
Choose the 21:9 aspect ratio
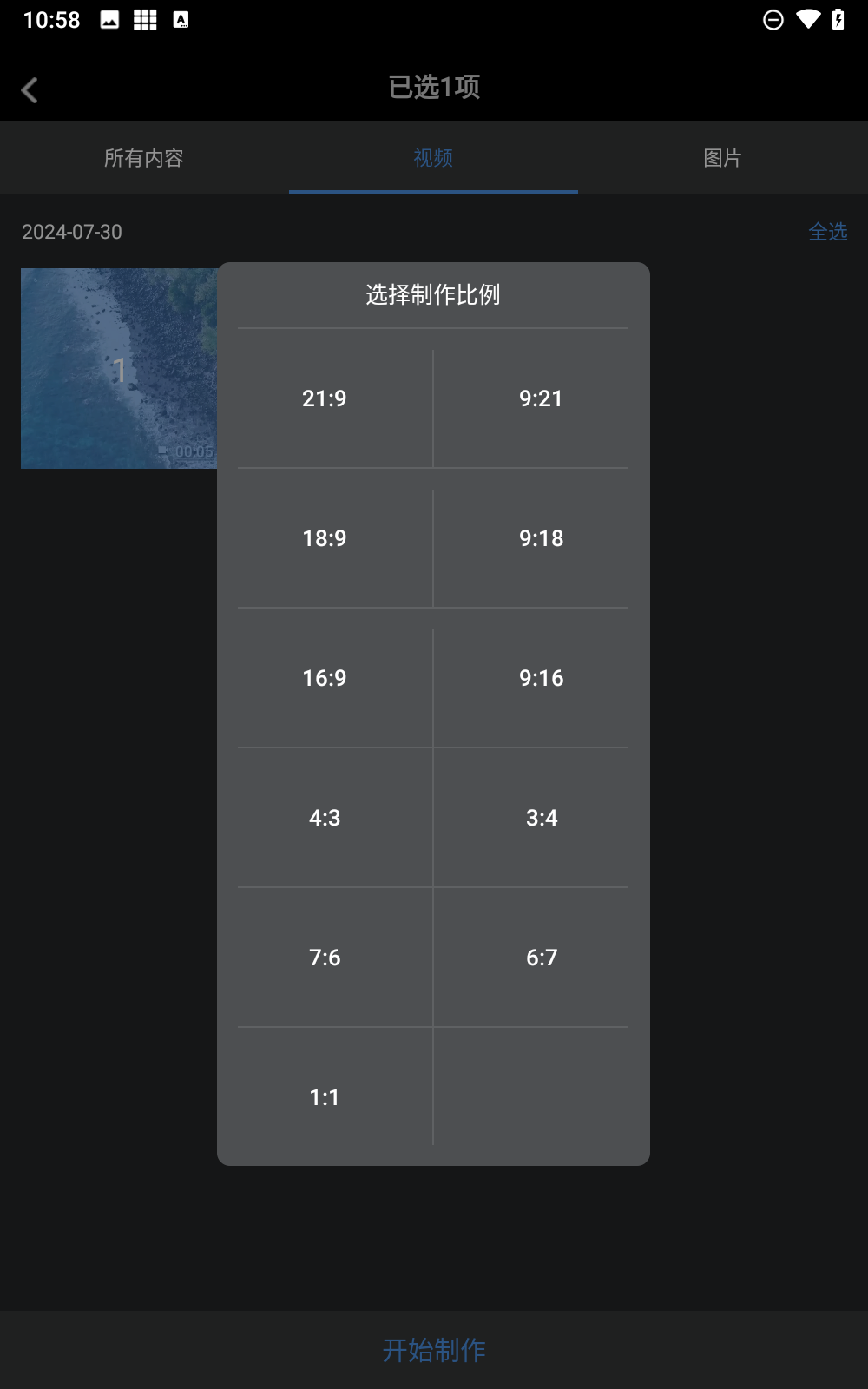coord(325,398)
